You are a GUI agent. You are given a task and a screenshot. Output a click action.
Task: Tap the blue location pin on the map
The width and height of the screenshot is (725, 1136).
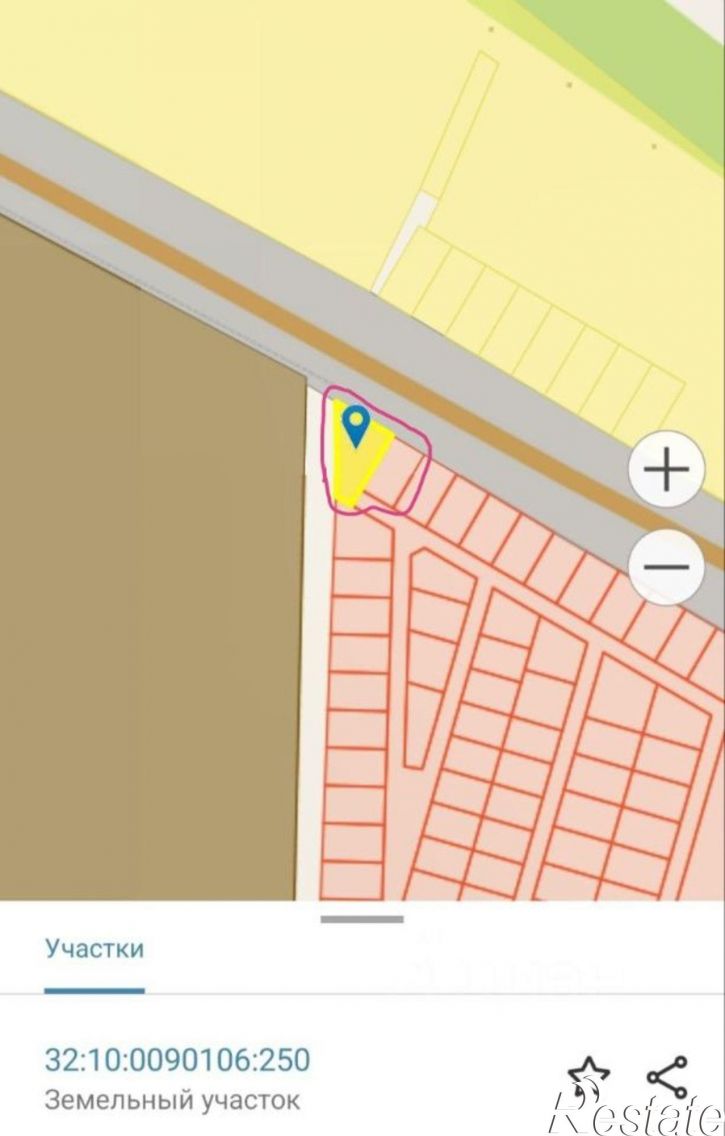point(355,425)
